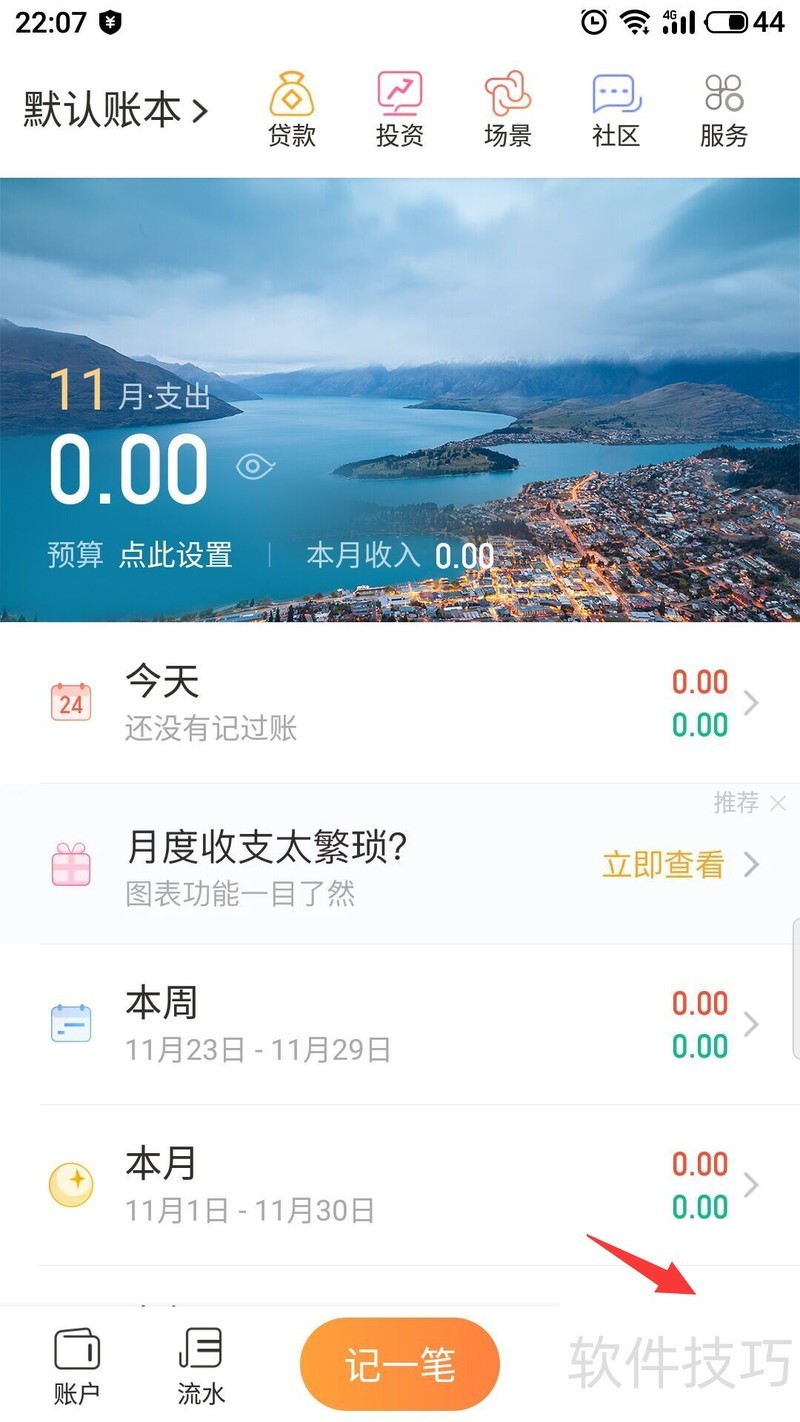The height and width of the screenshot is (1422, 800).
Task: Switch to the 流水 tab
Action: [201, 1365]
